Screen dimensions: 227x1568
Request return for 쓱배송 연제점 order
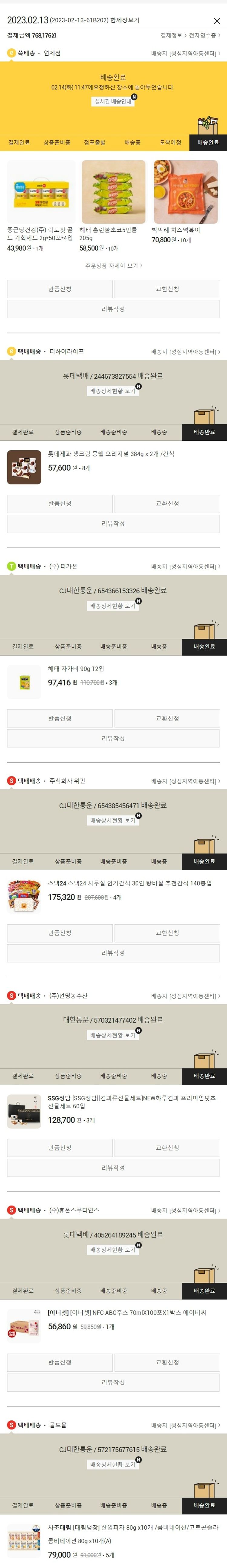[x=60, y=289]
